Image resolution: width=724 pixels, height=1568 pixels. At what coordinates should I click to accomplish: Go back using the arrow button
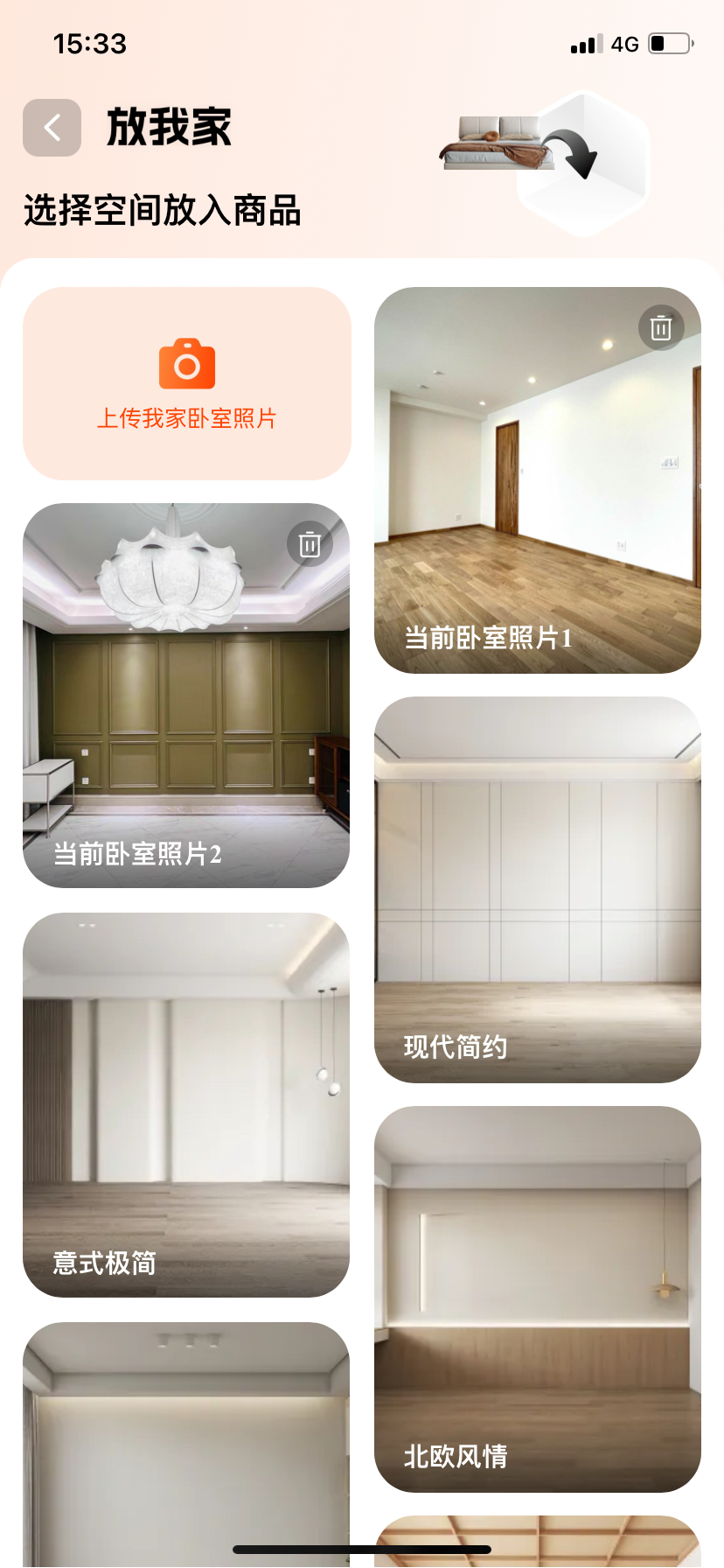pos(52,128)
